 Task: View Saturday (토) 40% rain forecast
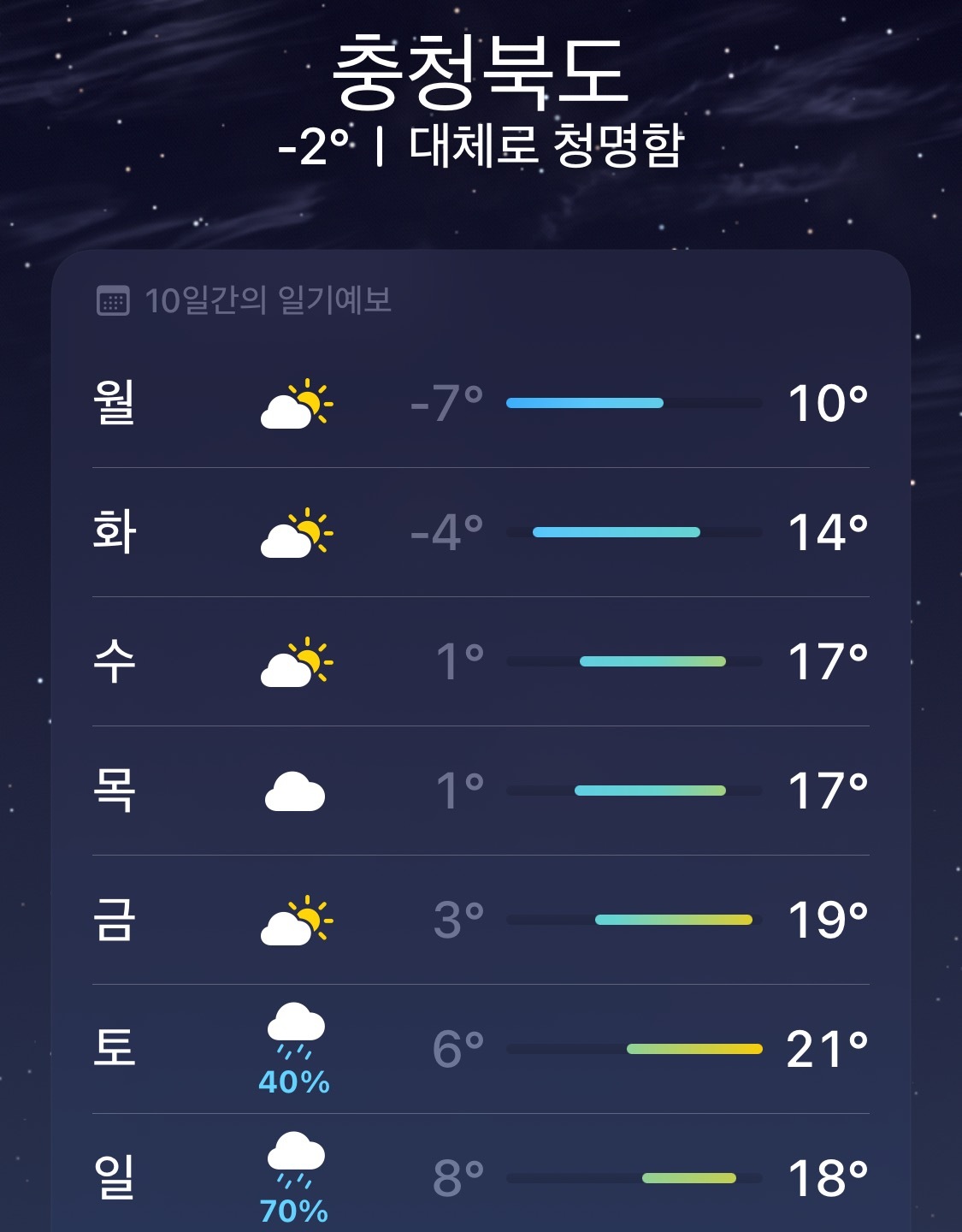[481, 1049]
